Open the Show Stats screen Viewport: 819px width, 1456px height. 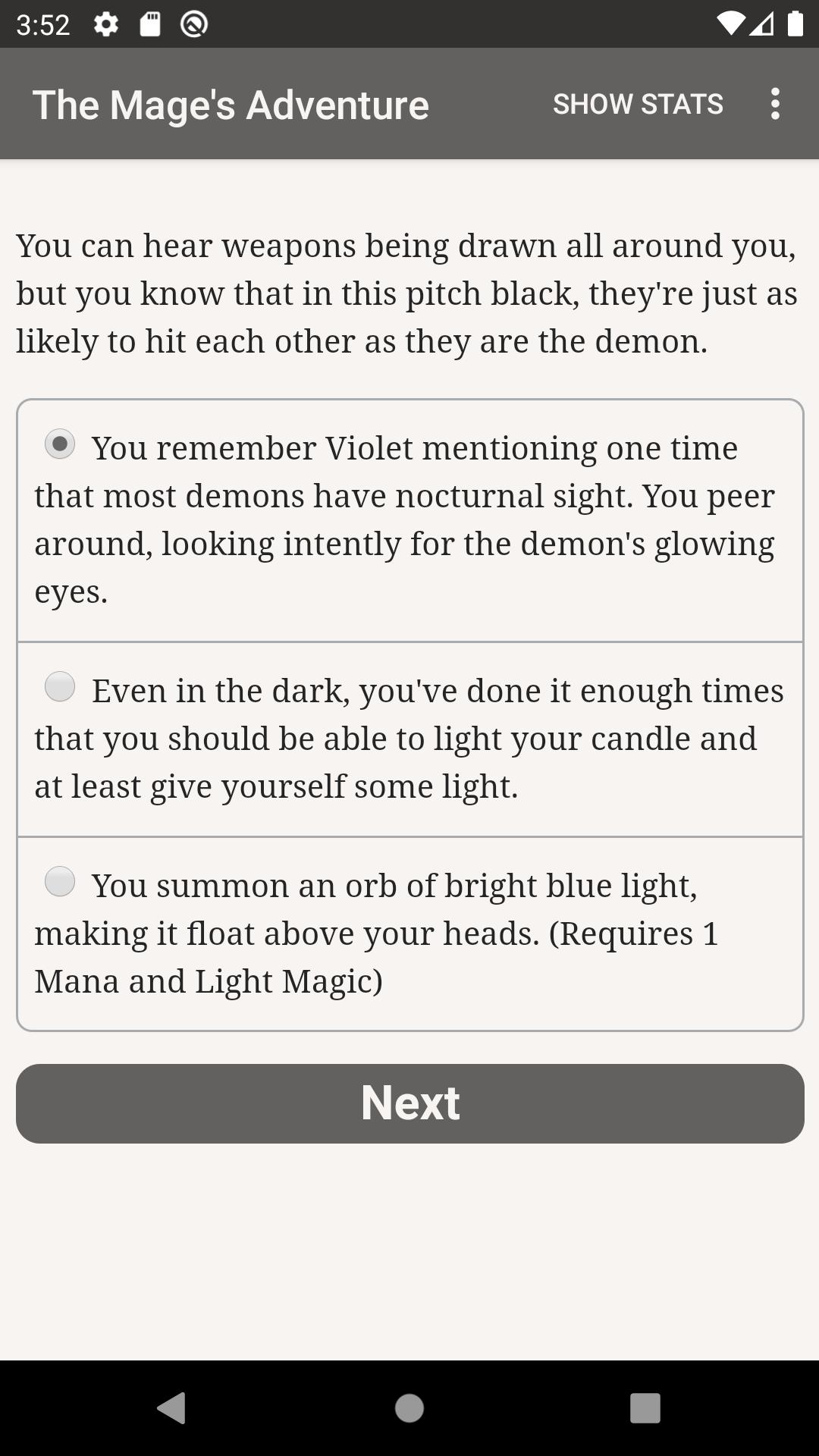pos(638,104)
